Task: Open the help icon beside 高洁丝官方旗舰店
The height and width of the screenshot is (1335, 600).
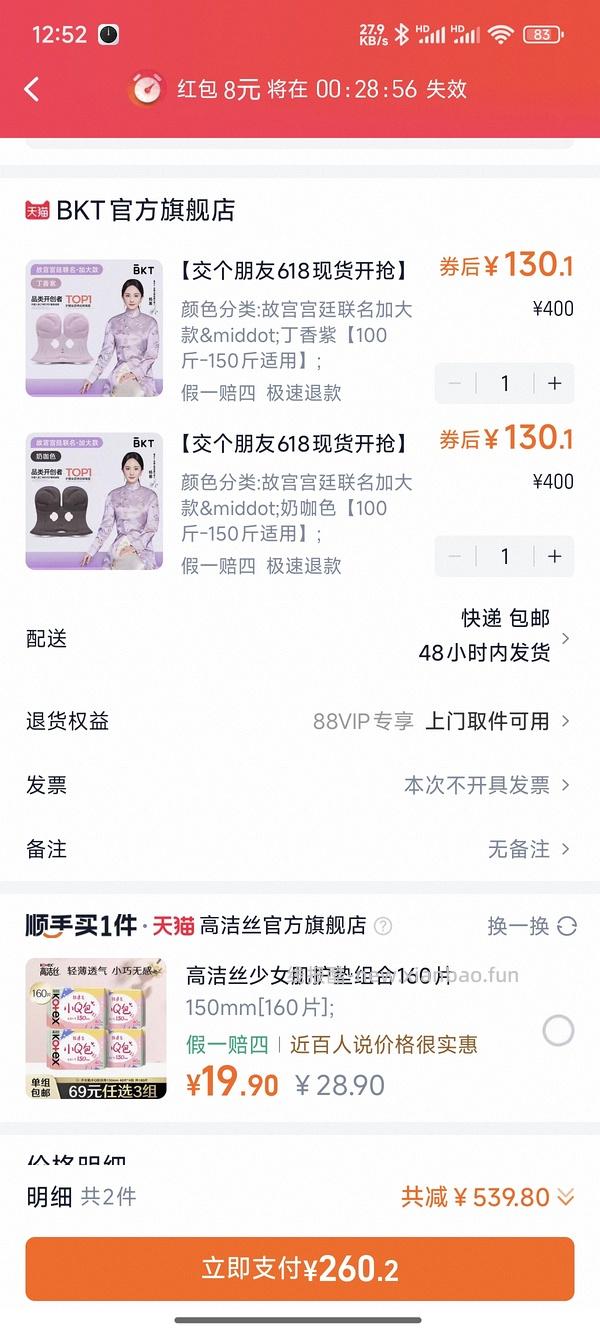Action: coord(383,926)
